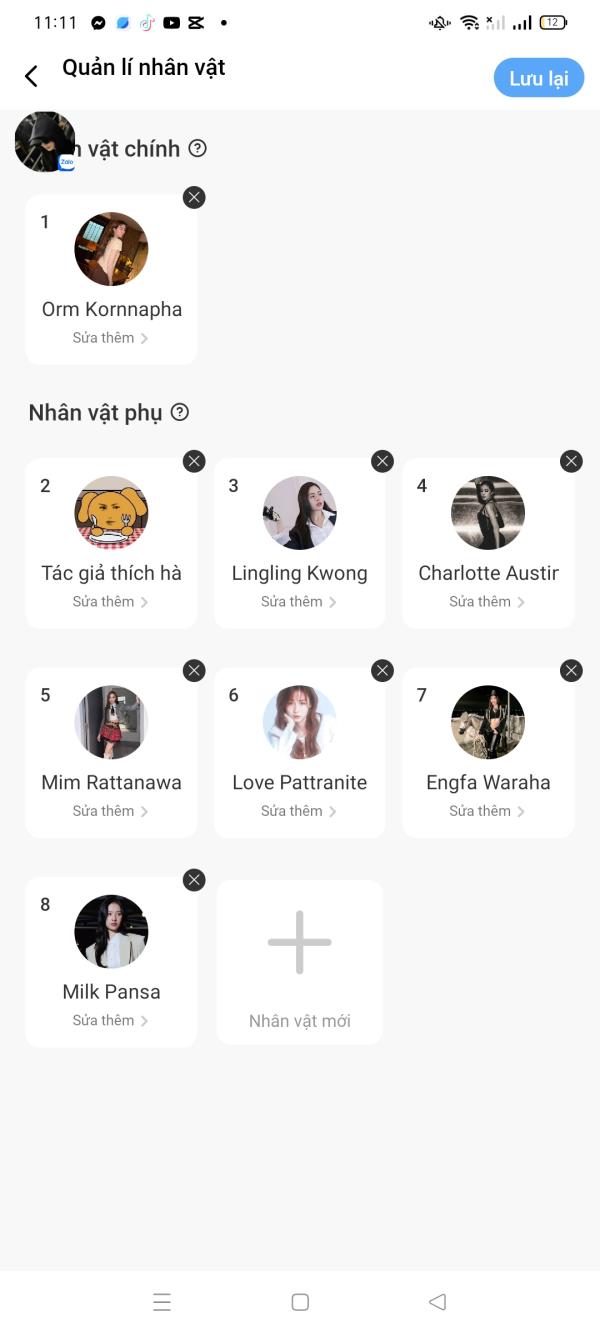The width and height of the screenshot is (600, 1333).
Task: Edit more details for Lingling Kwong
Action: [x=298, y=602]
